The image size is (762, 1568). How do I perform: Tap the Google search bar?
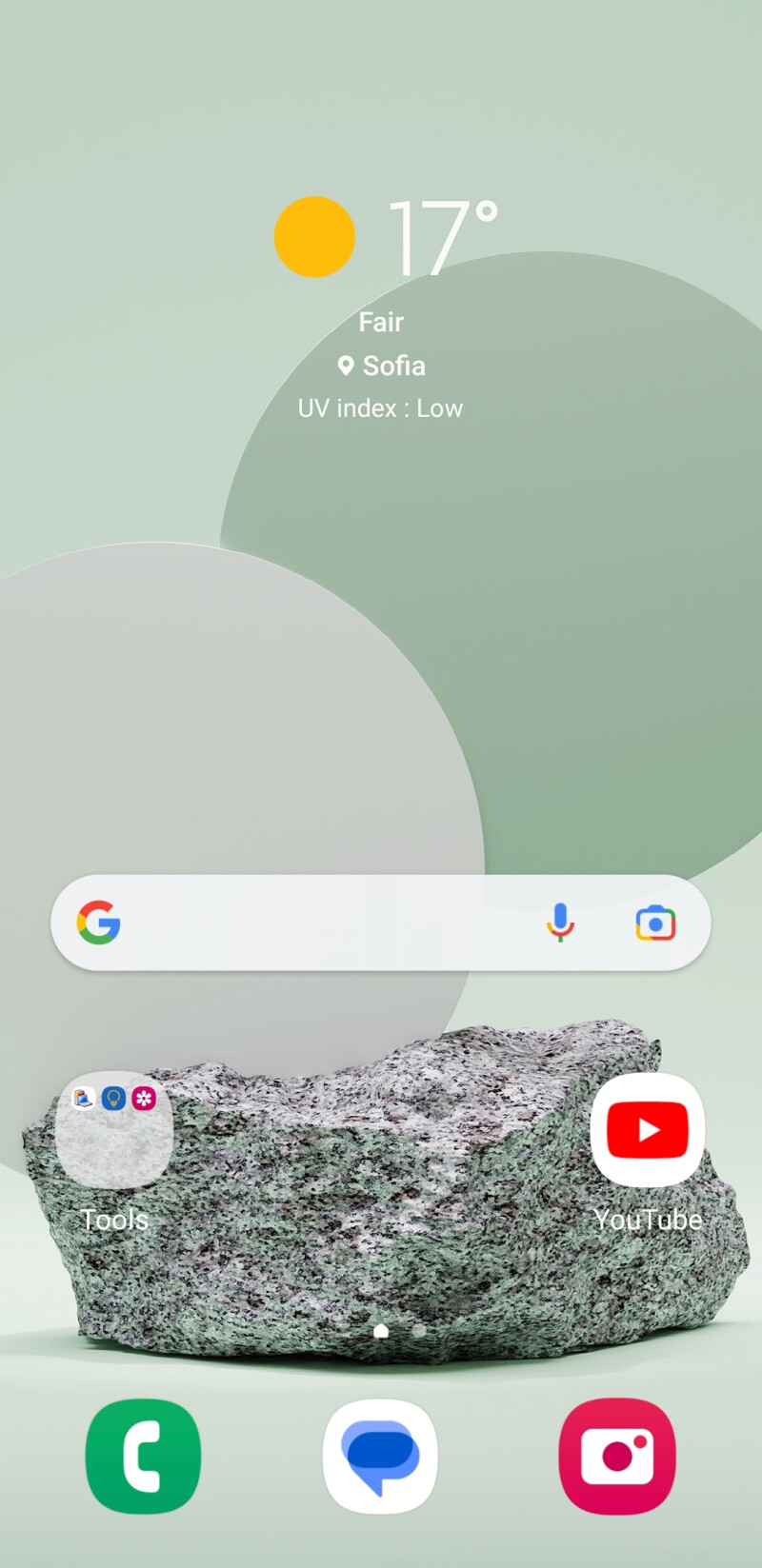[324, 923]
